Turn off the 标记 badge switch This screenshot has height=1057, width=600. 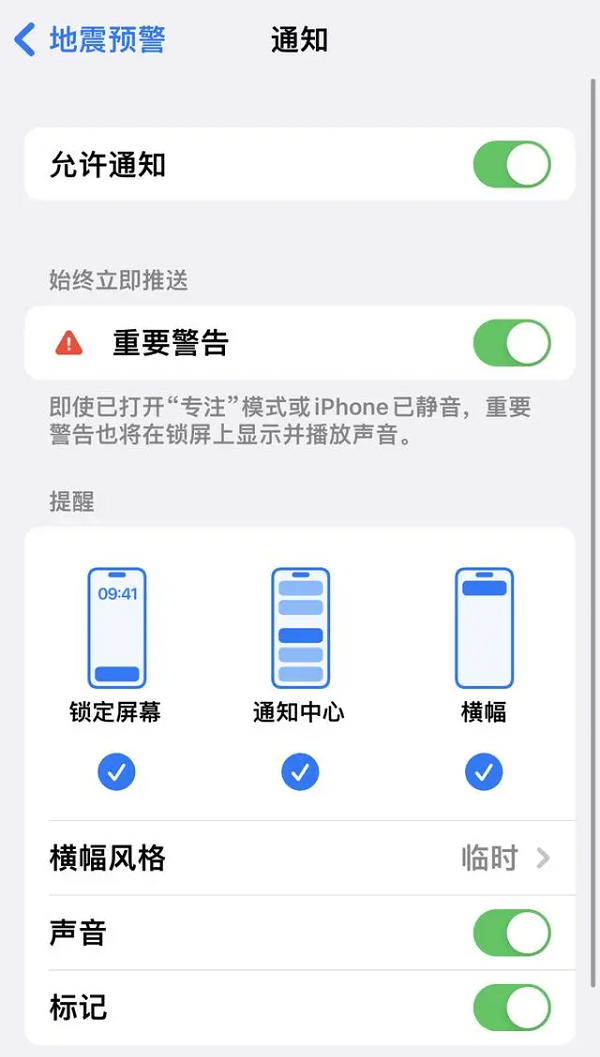pyautogui.click(x=511, y=1007)
